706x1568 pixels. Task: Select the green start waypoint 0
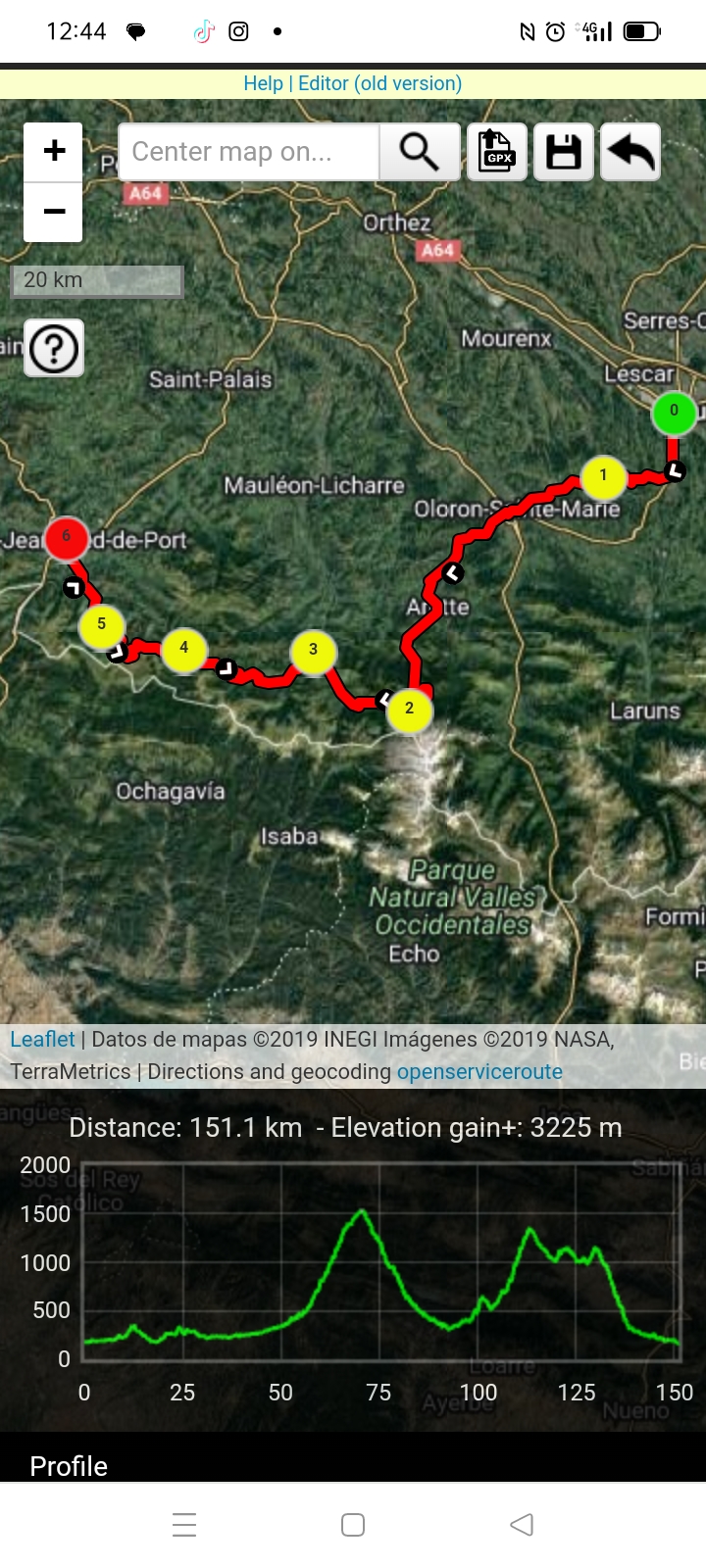coord(674,413)
